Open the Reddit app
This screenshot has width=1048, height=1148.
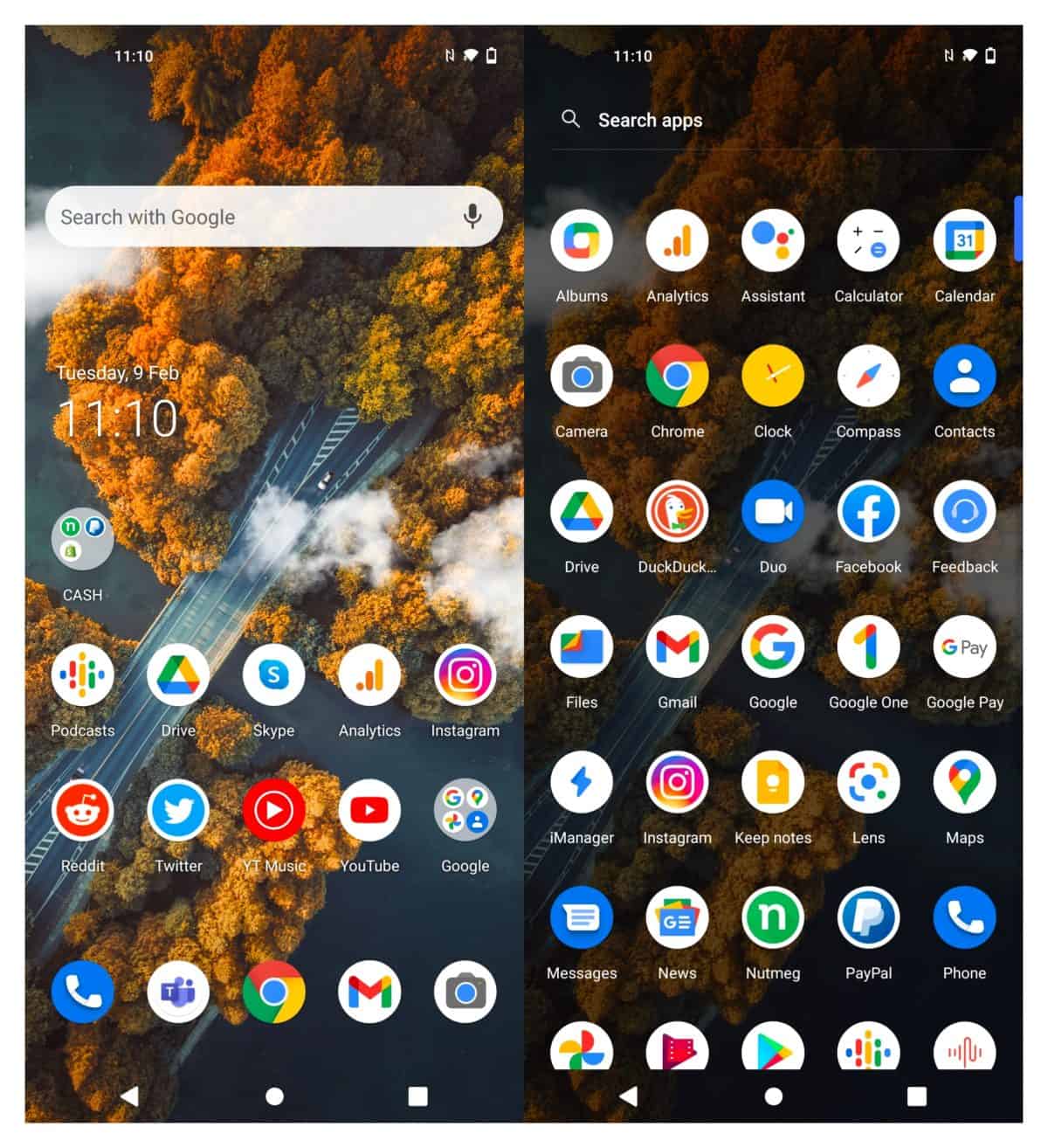point(82,810)
